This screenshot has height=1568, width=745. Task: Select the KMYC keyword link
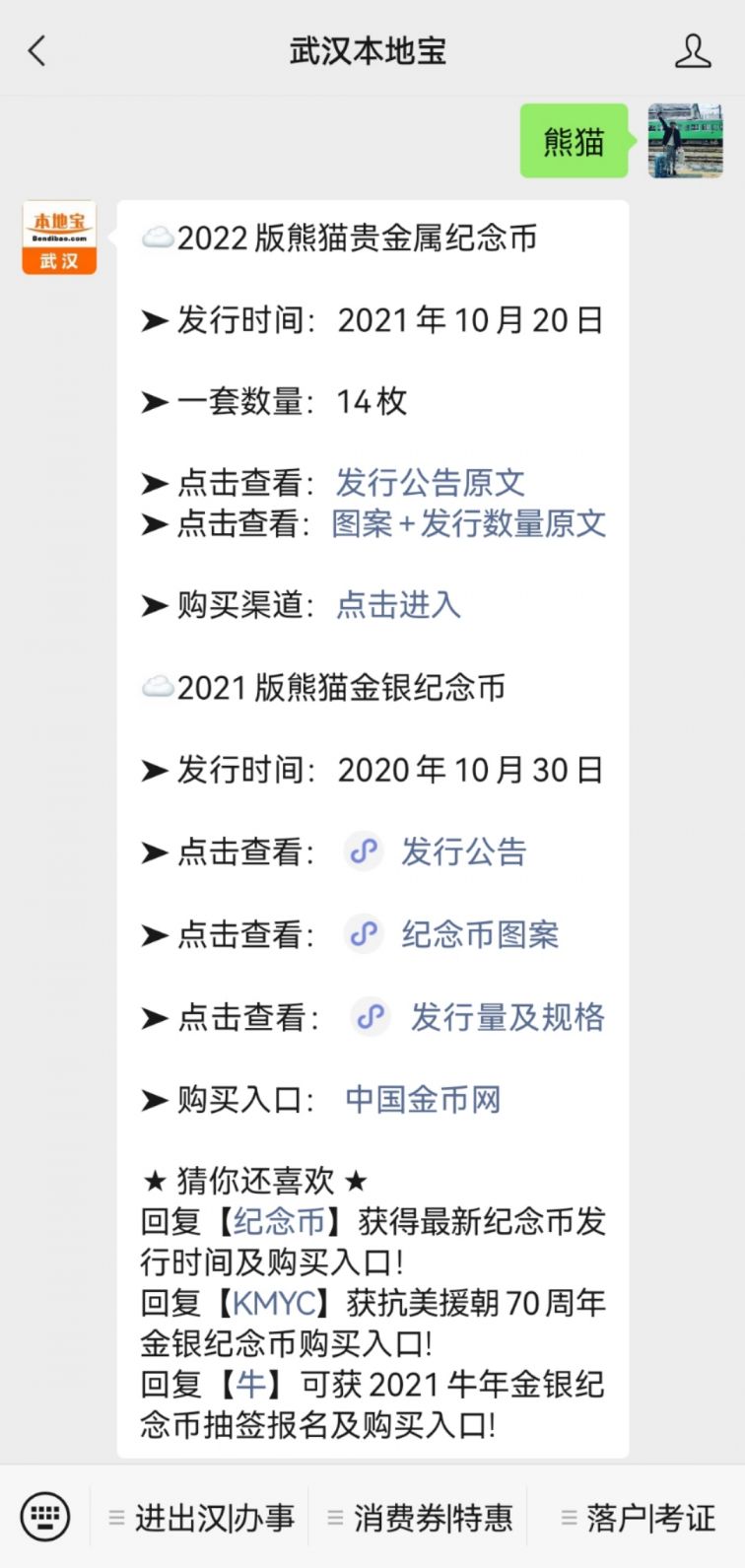[273, 1304]
